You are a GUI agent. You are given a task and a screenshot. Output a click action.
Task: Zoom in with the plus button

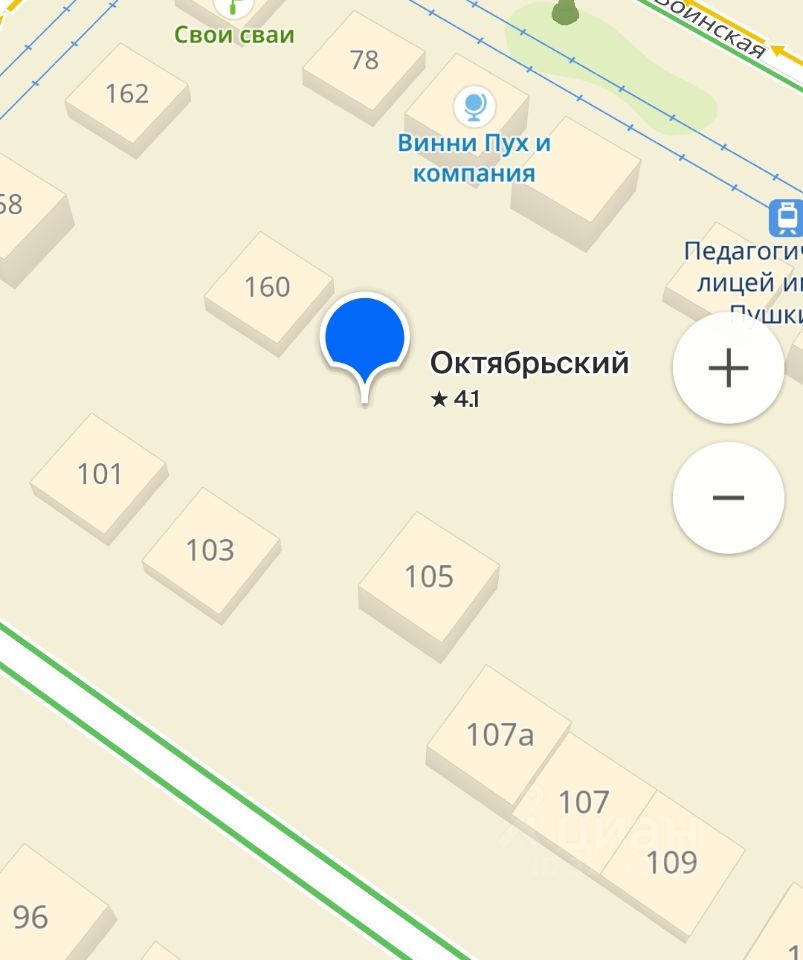[728, 368]
